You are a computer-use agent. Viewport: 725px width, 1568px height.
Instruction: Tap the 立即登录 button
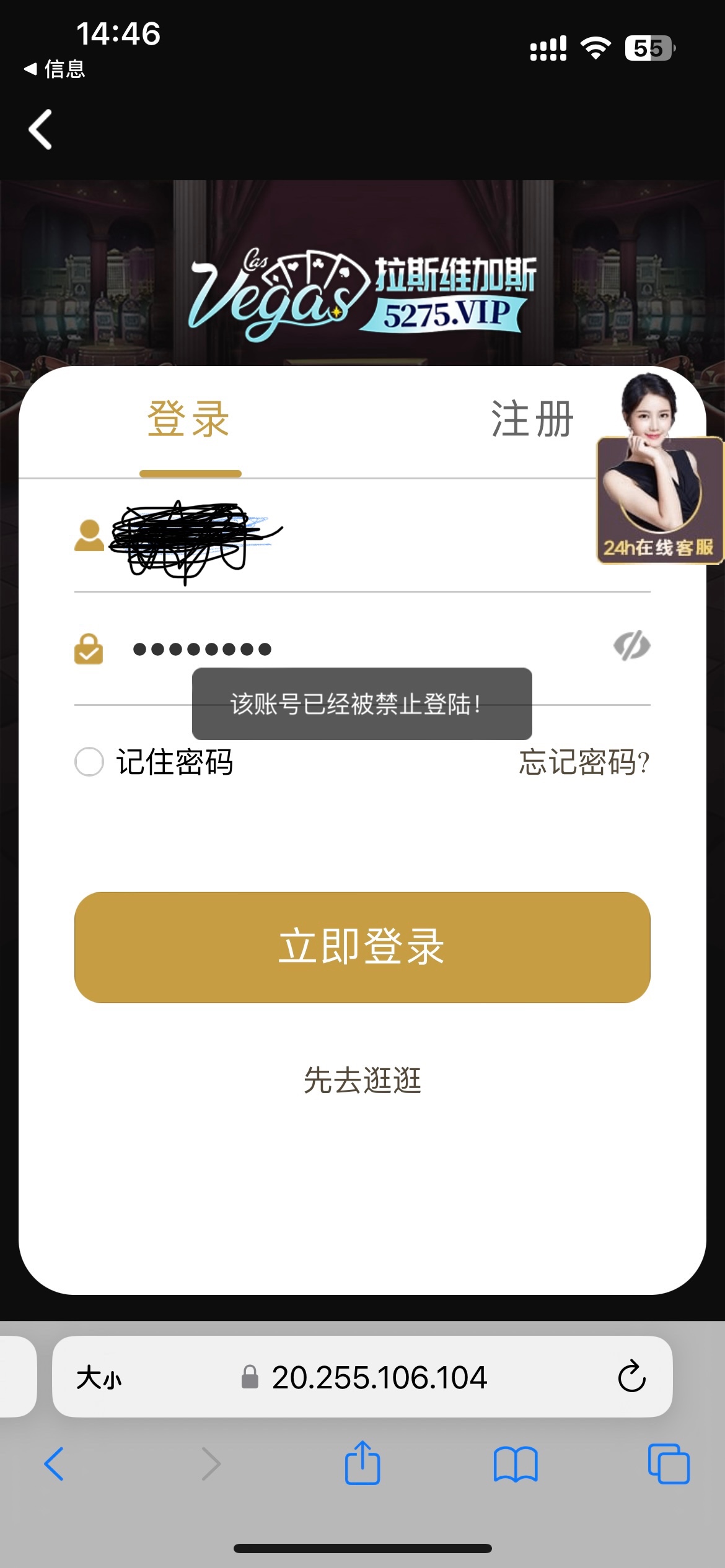(362, 947)
